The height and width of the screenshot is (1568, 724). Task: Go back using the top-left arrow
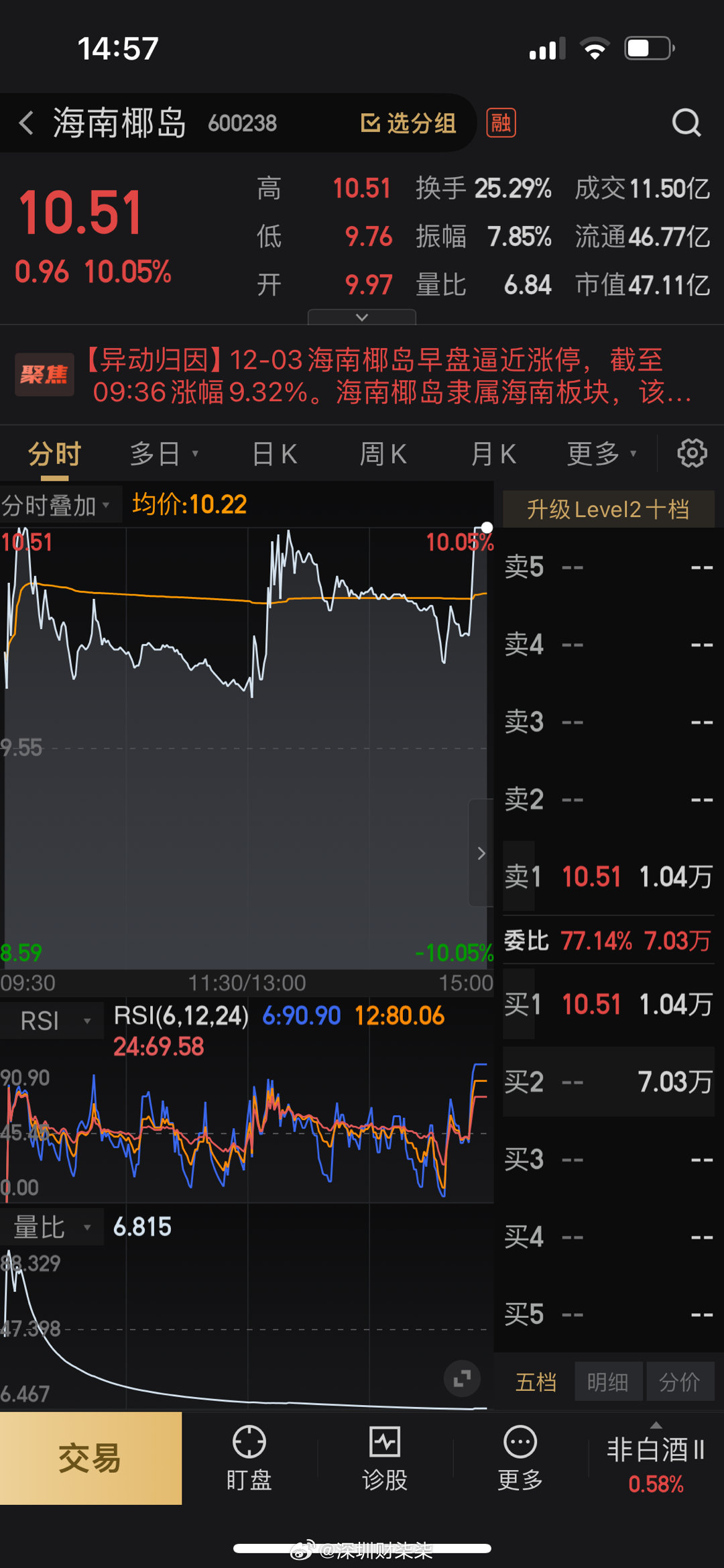click(27, 123)
